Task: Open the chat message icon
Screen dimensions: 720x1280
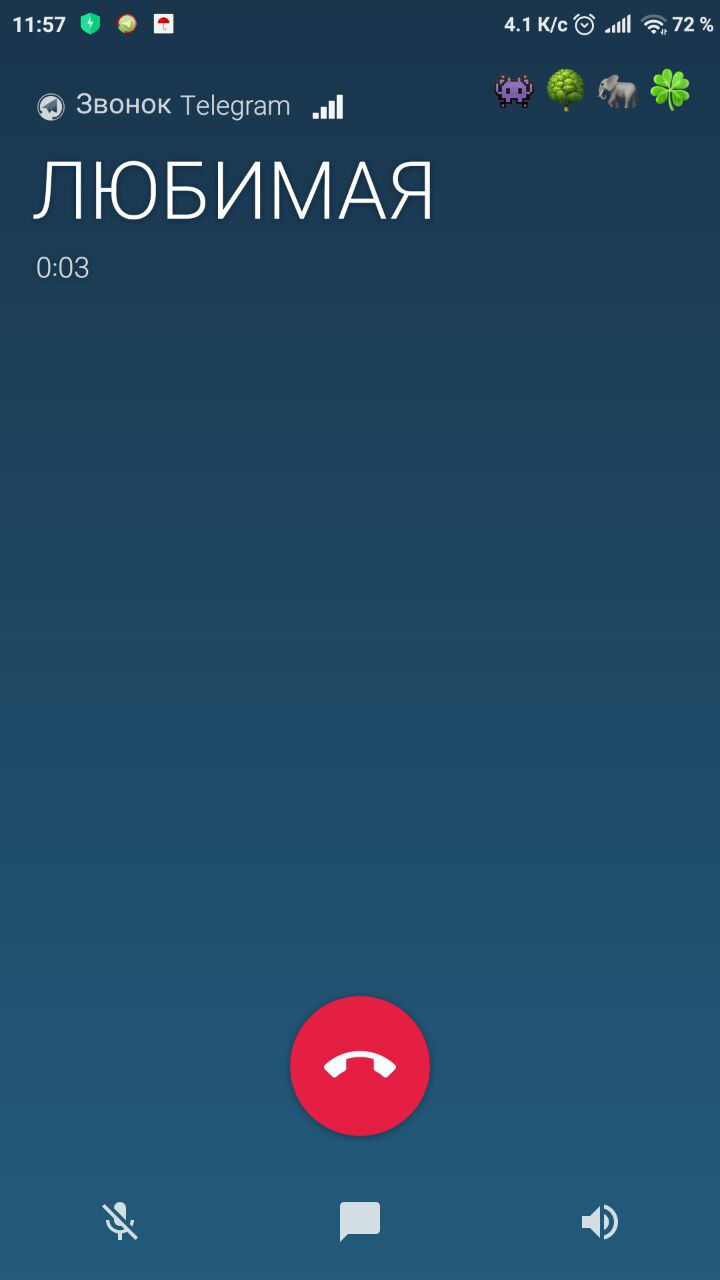Action: pyautogui.click(x=360, y=1221)
